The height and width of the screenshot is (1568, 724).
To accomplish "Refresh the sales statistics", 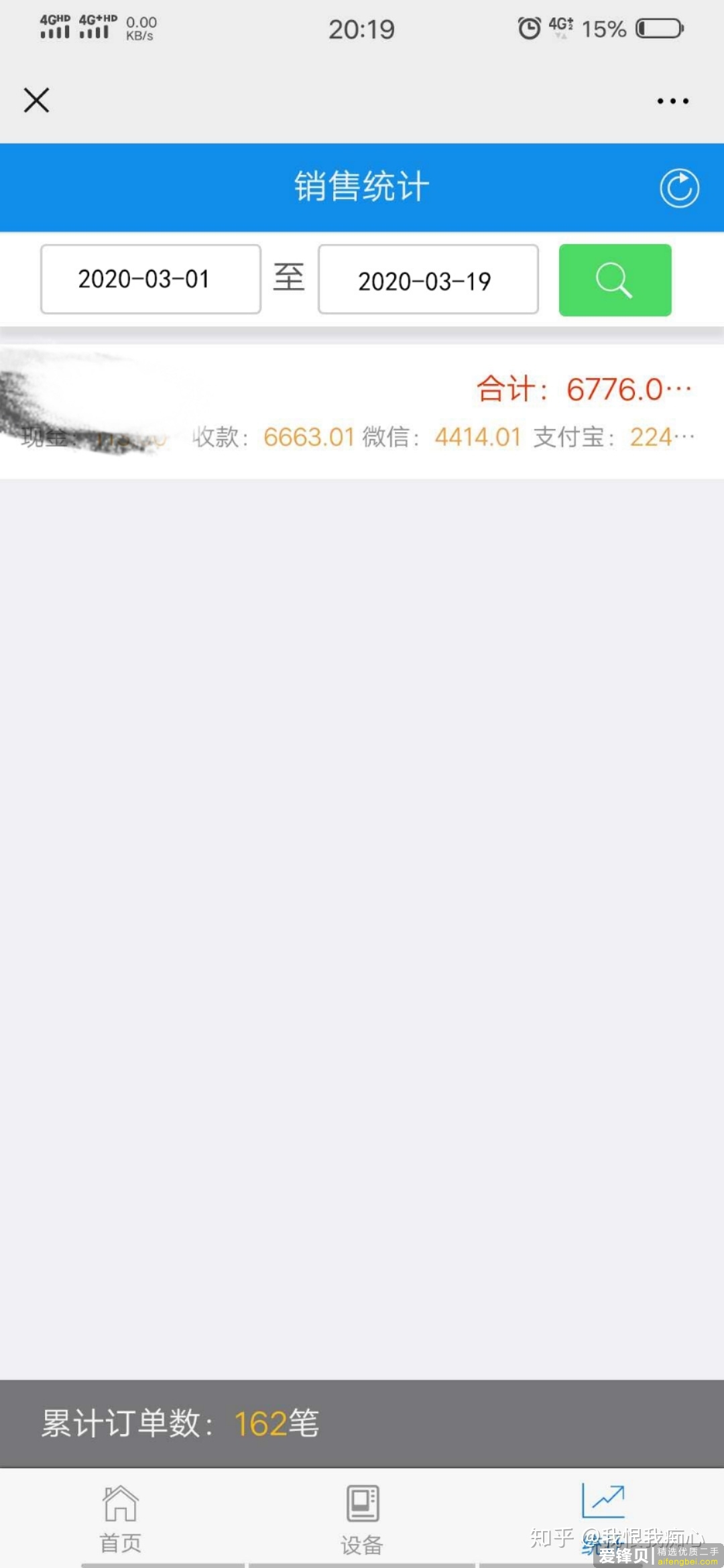I will pos(678,188).
